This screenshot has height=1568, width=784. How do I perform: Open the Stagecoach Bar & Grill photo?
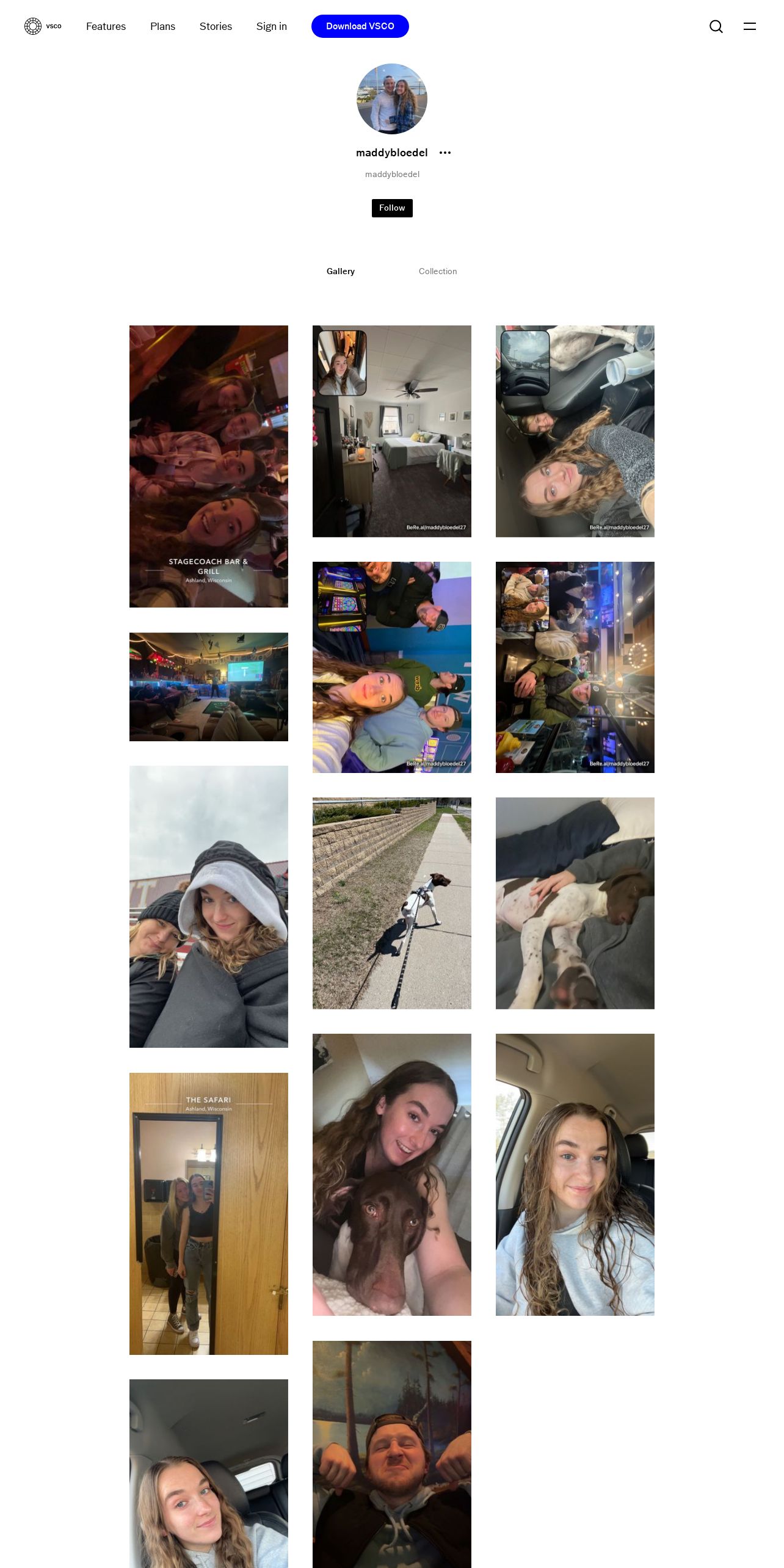pyautogui.click(x=209, y=466)
